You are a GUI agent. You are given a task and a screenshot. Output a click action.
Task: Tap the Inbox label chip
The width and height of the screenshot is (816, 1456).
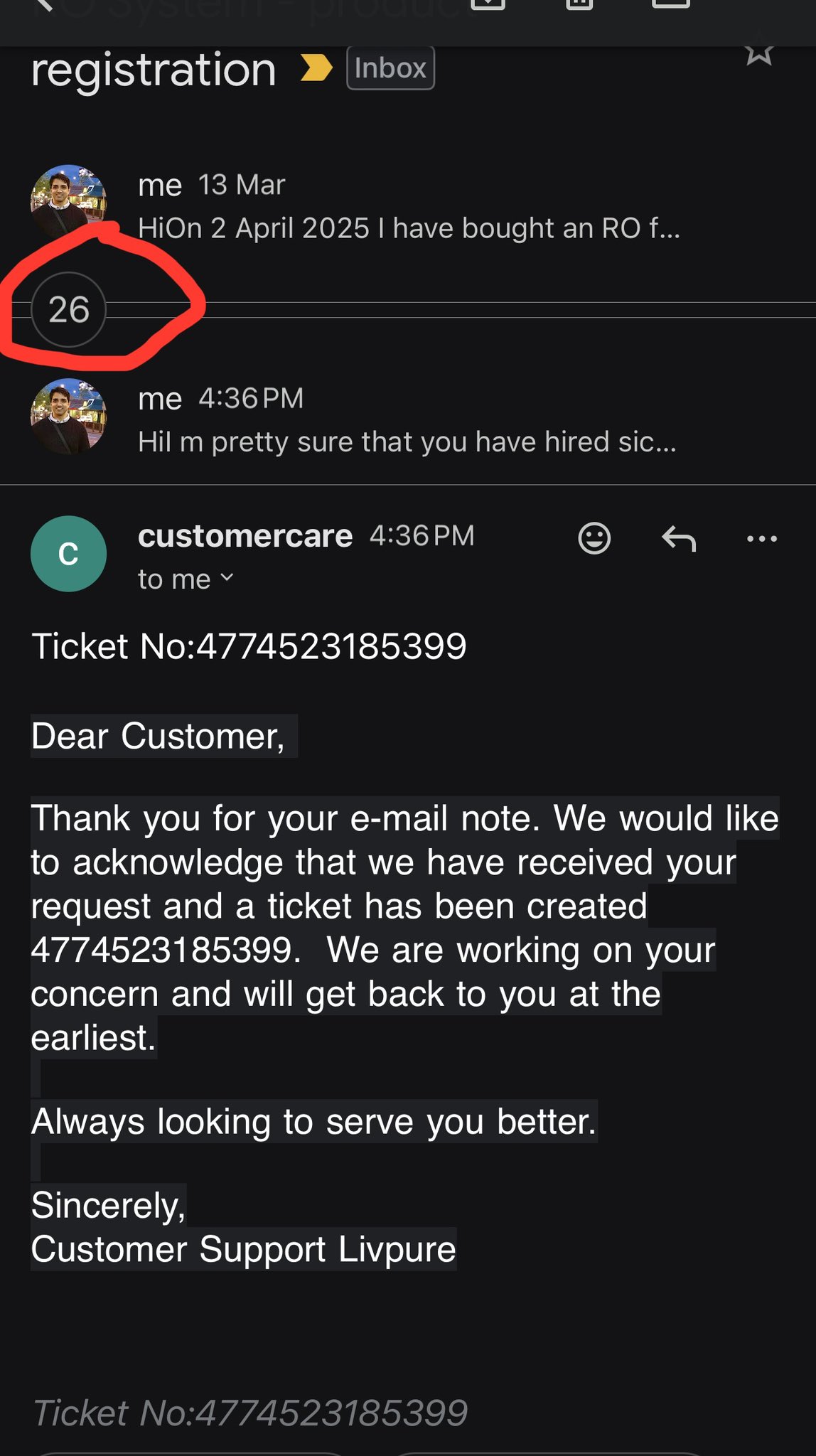[390, 68]
